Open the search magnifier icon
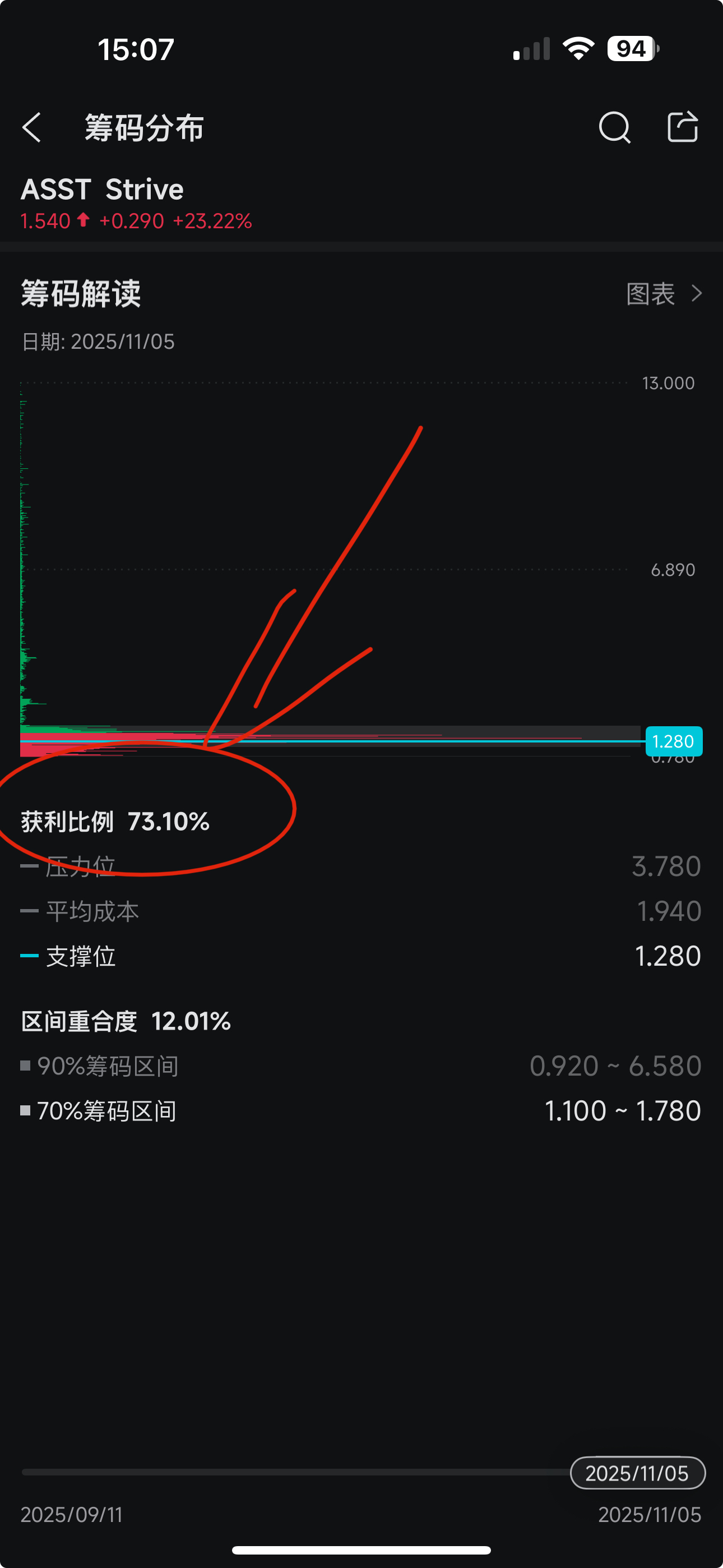Image resolution: width=723 pixels, height=1568 pixels. coord(614,128)
